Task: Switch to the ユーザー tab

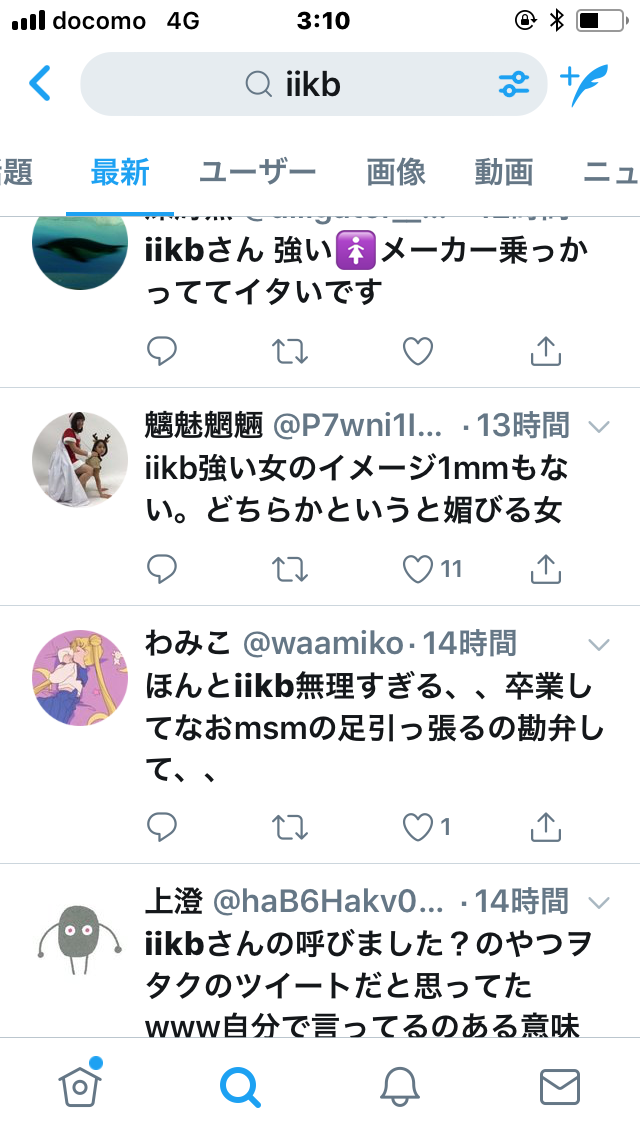Action: point(257,172)
